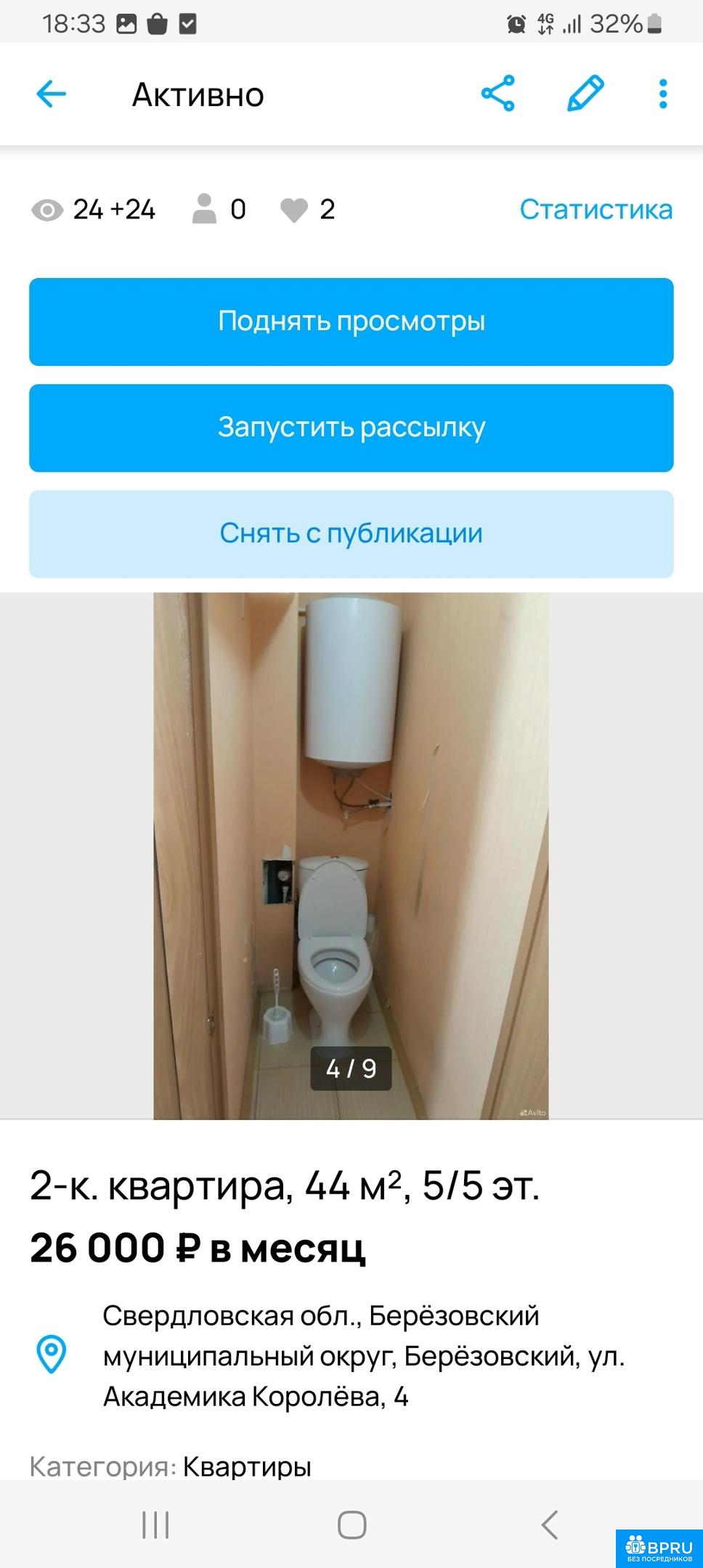Select Снять с публикации
Screen dimensions: 703x1568
(351, 534)
